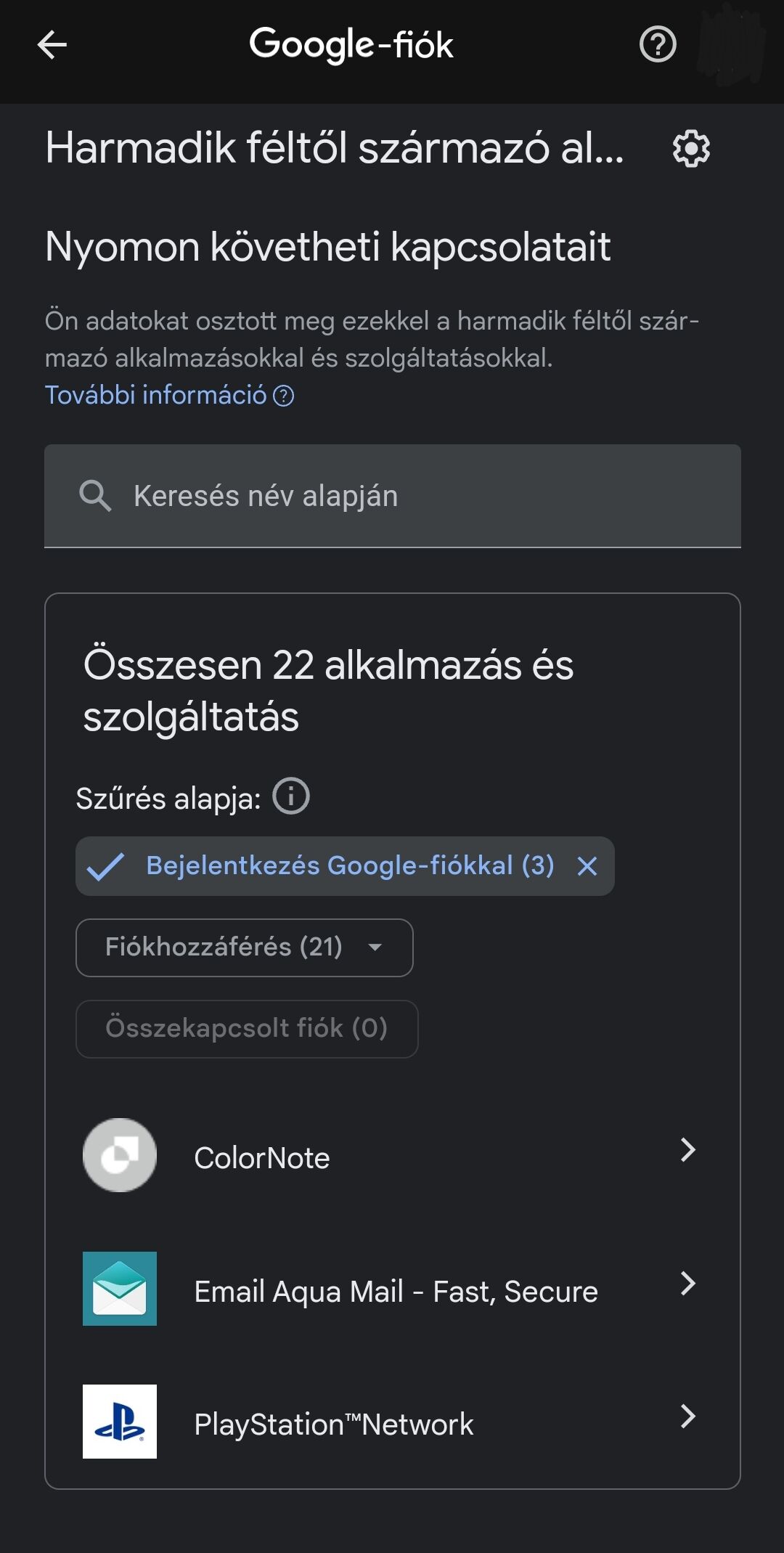This screenshot has height=1553, width=784.
Task: Show info about Szűrés alapja filters
Action: (291, 796)
